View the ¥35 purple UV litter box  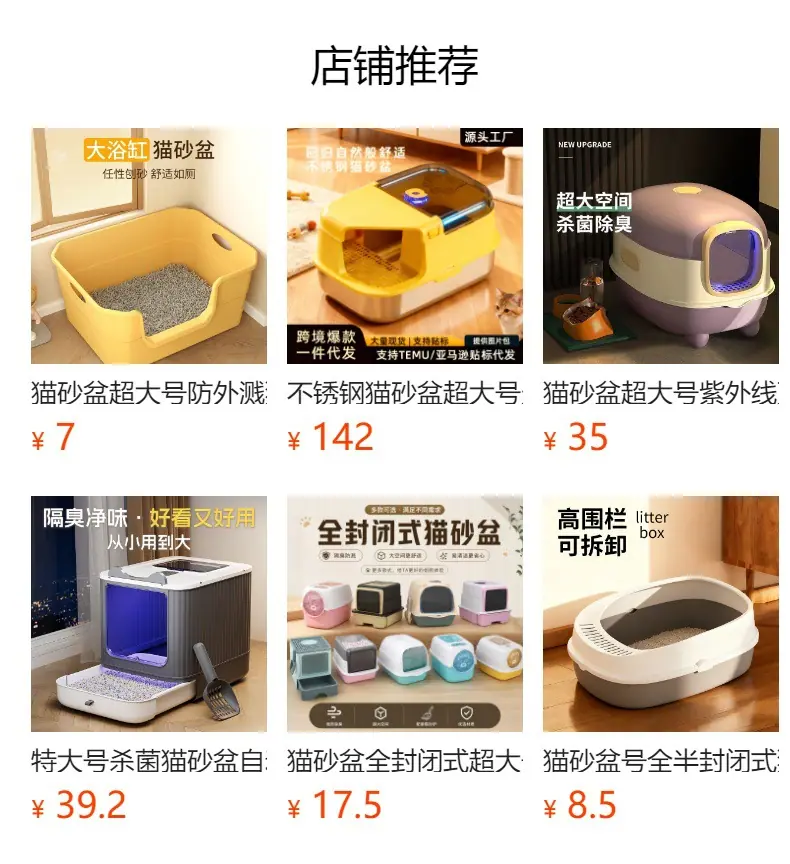tap(661, 246)
